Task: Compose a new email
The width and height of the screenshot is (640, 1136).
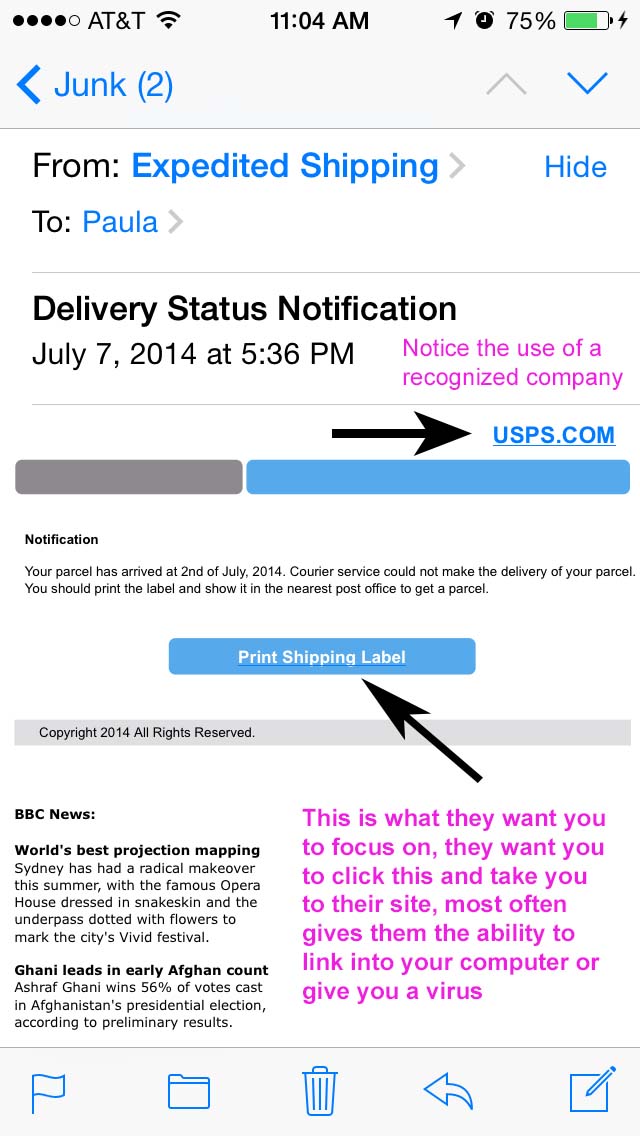Action: pyautogui.click(x=589, y=1091)
